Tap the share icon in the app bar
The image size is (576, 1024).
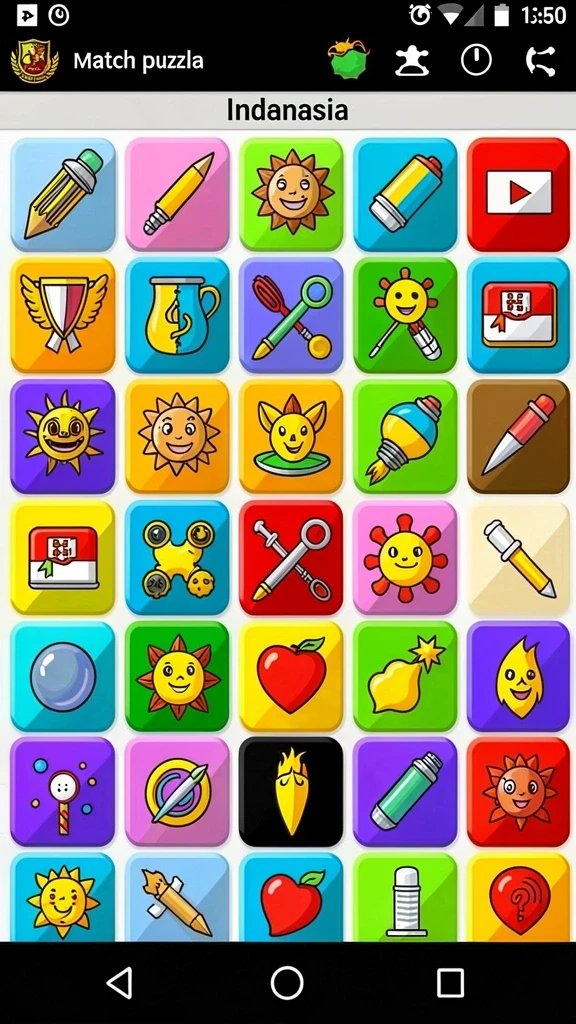pos(541,61)
